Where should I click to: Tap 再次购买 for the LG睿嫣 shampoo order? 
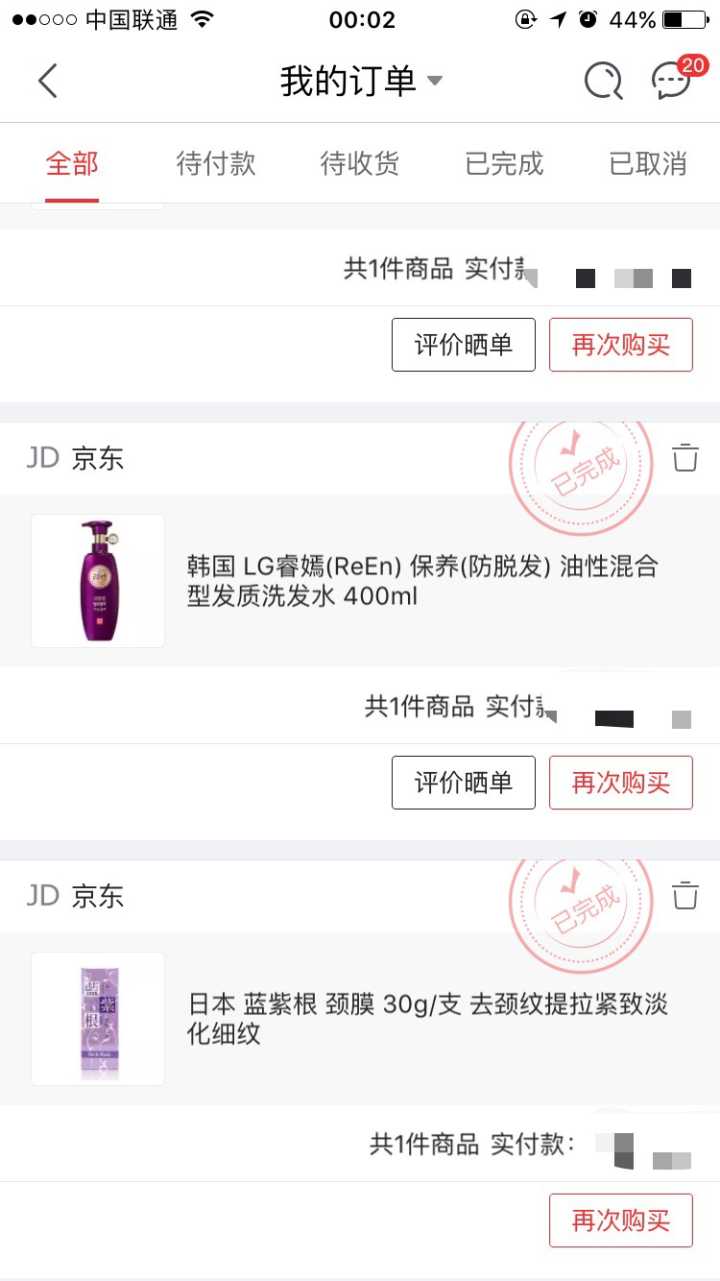[620, 782]
